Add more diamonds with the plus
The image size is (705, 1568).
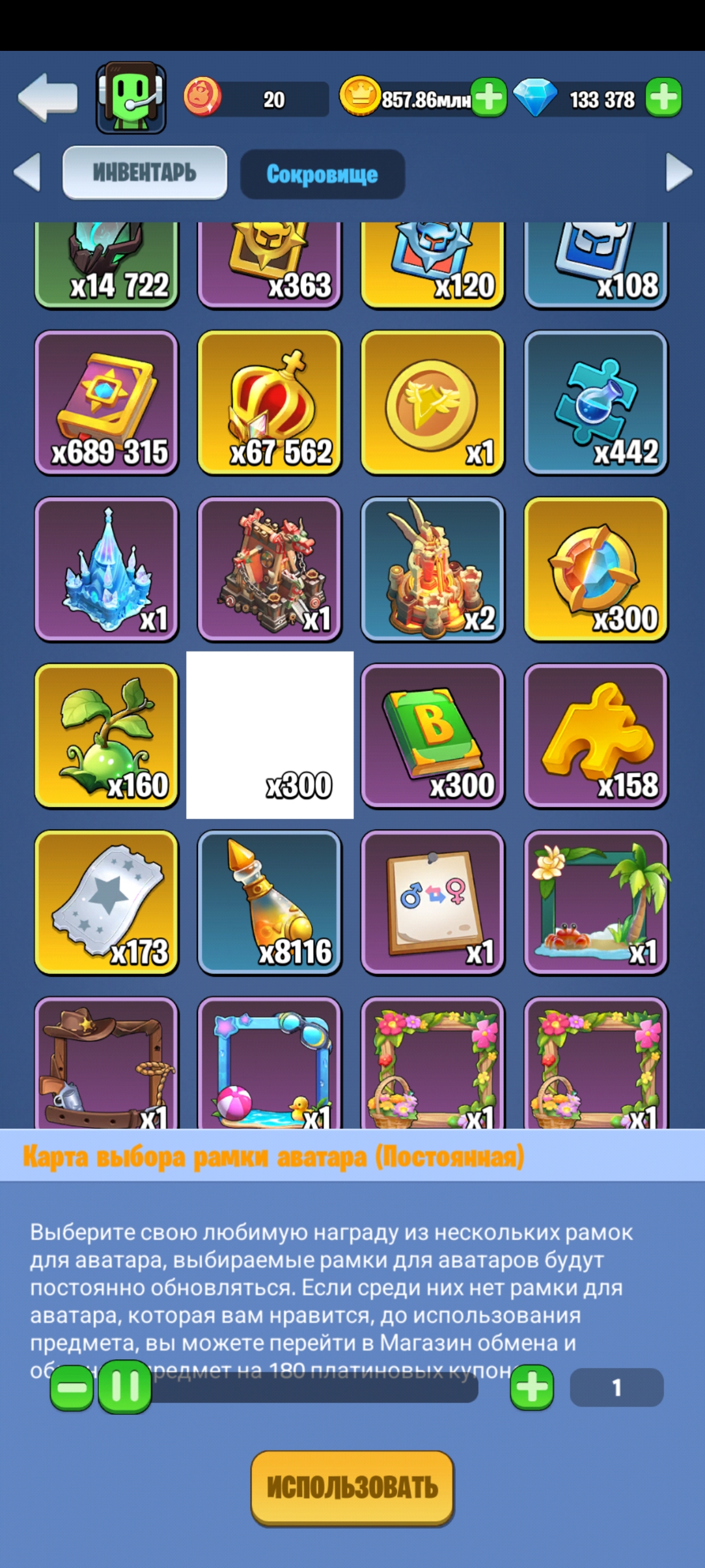[663, 97]
